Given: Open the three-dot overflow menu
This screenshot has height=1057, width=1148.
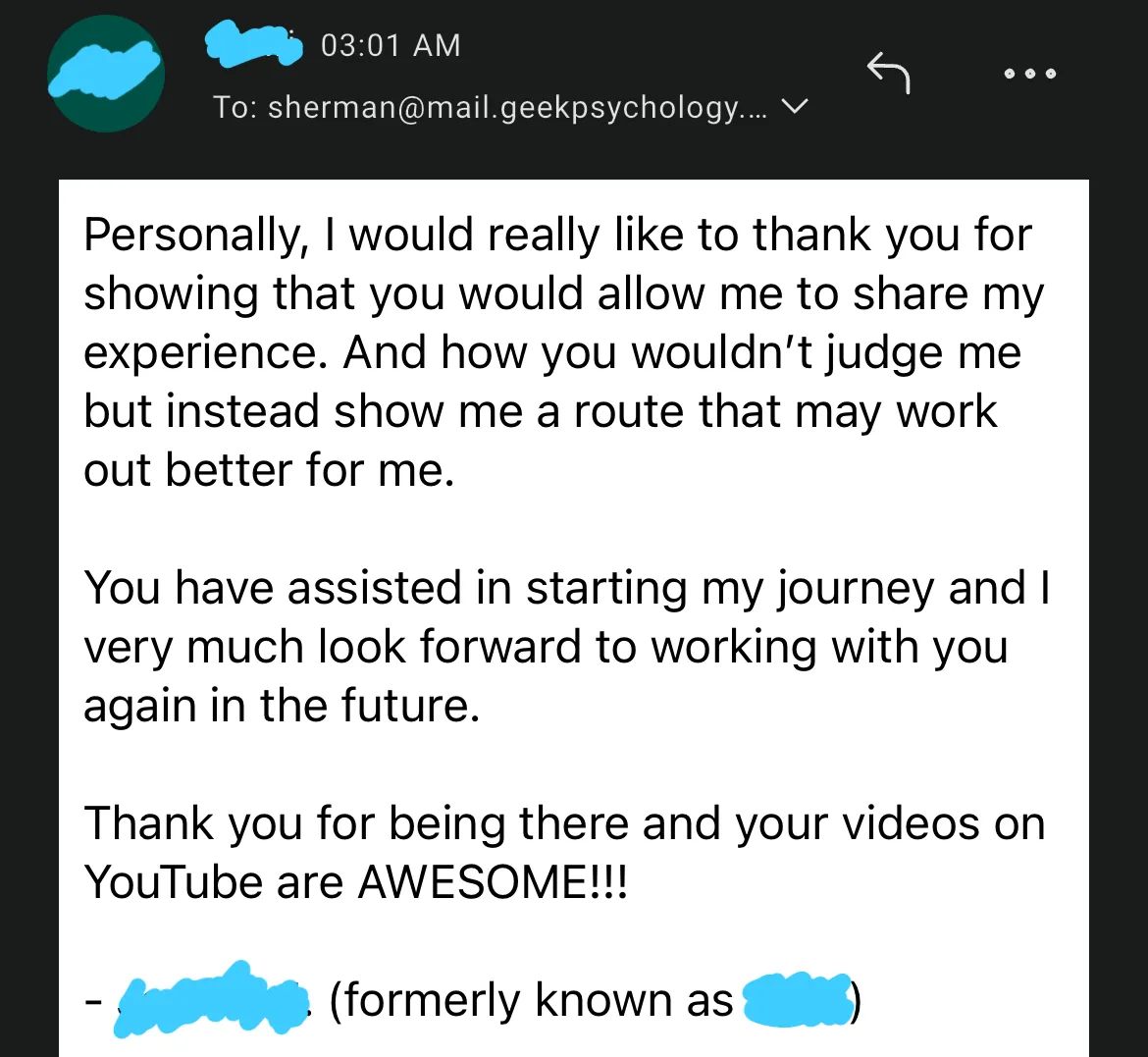Looking at the screenshot, I should pyautogui.click(x=1029, y=74).
